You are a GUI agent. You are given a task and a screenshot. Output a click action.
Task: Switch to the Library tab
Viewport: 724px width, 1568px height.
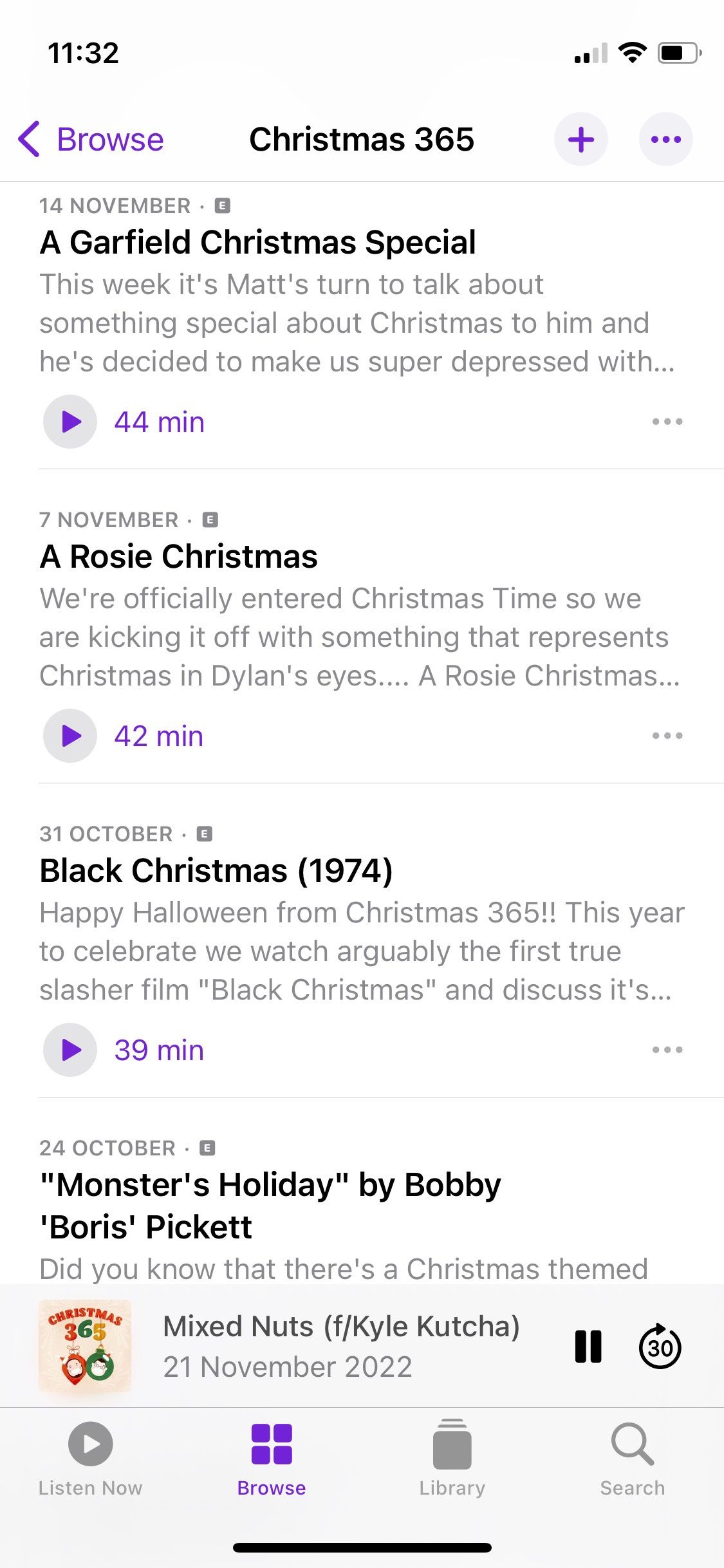click(452, 1459)
